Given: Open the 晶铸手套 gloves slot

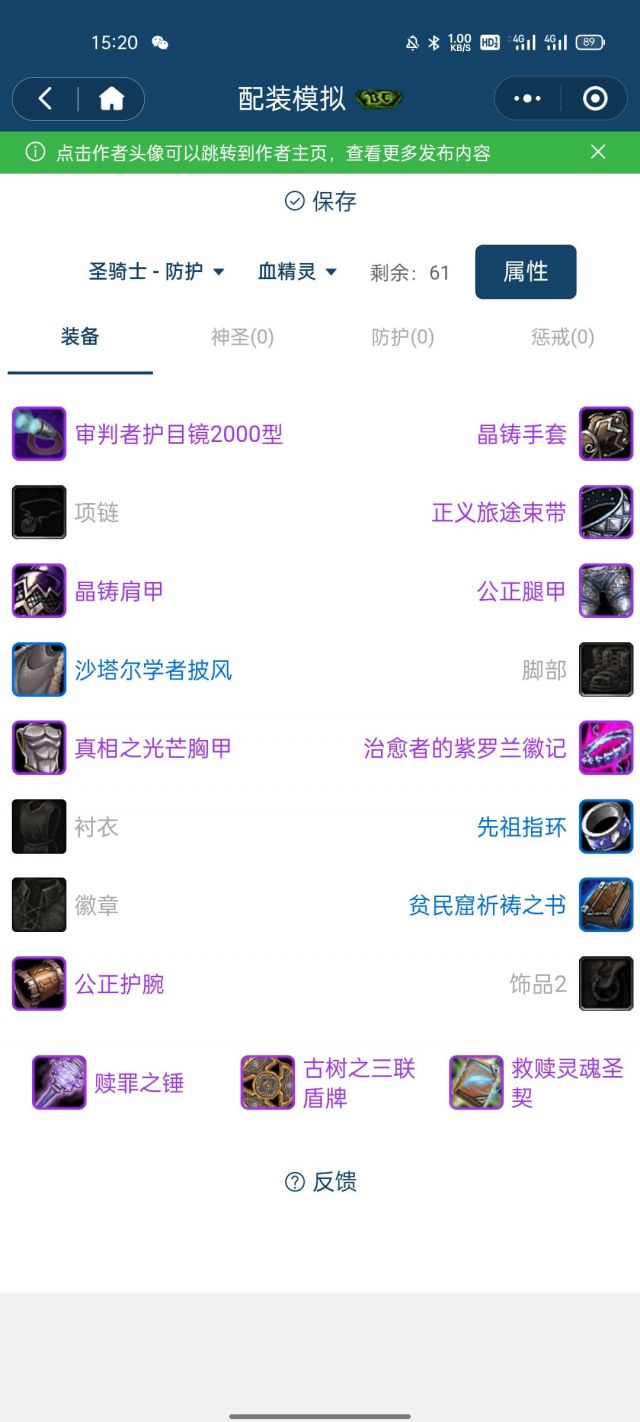Looking at the screenshot, I should [522, 434].
